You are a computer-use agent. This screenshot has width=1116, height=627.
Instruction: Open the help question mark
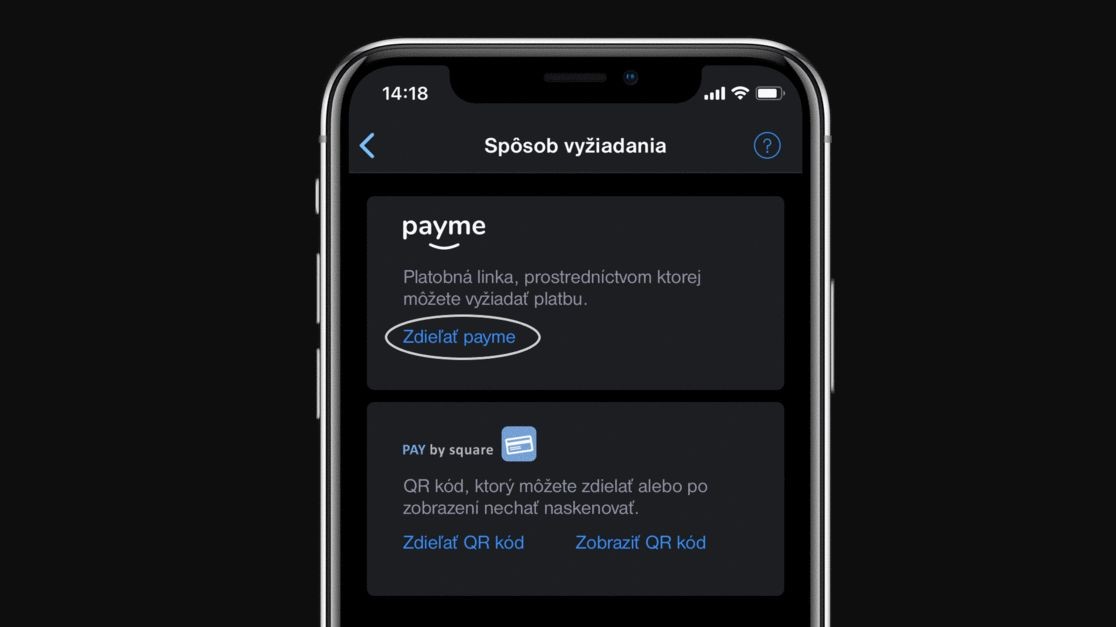pyautogui.click(x=766, y=146)
